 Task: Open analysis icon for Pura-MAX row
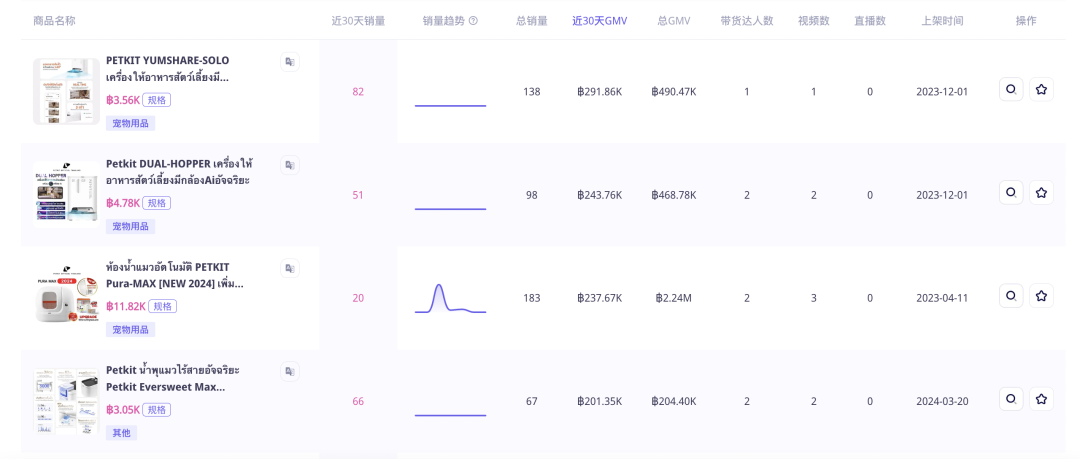[1011, 297]
